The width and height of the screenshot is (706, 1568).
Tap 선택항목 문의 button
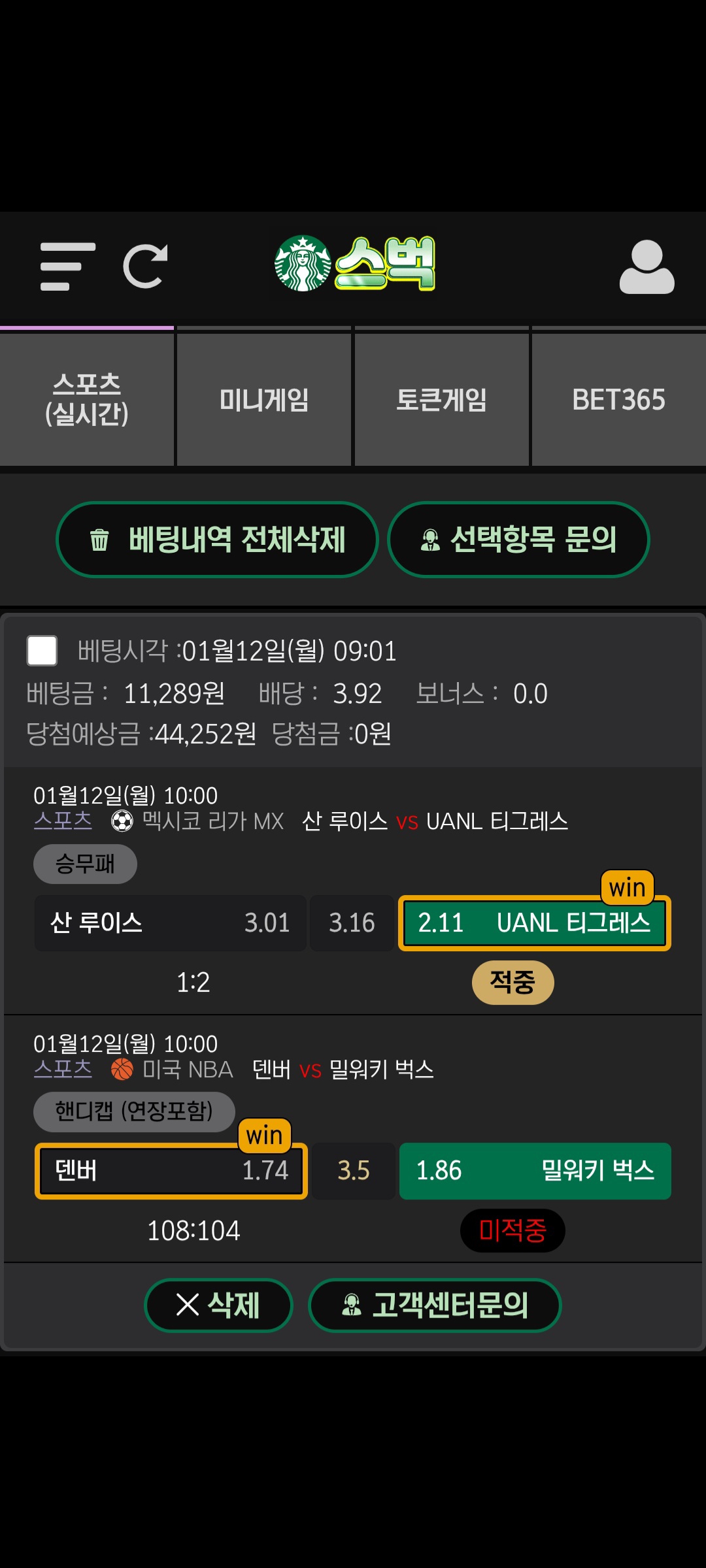(518, 540)
